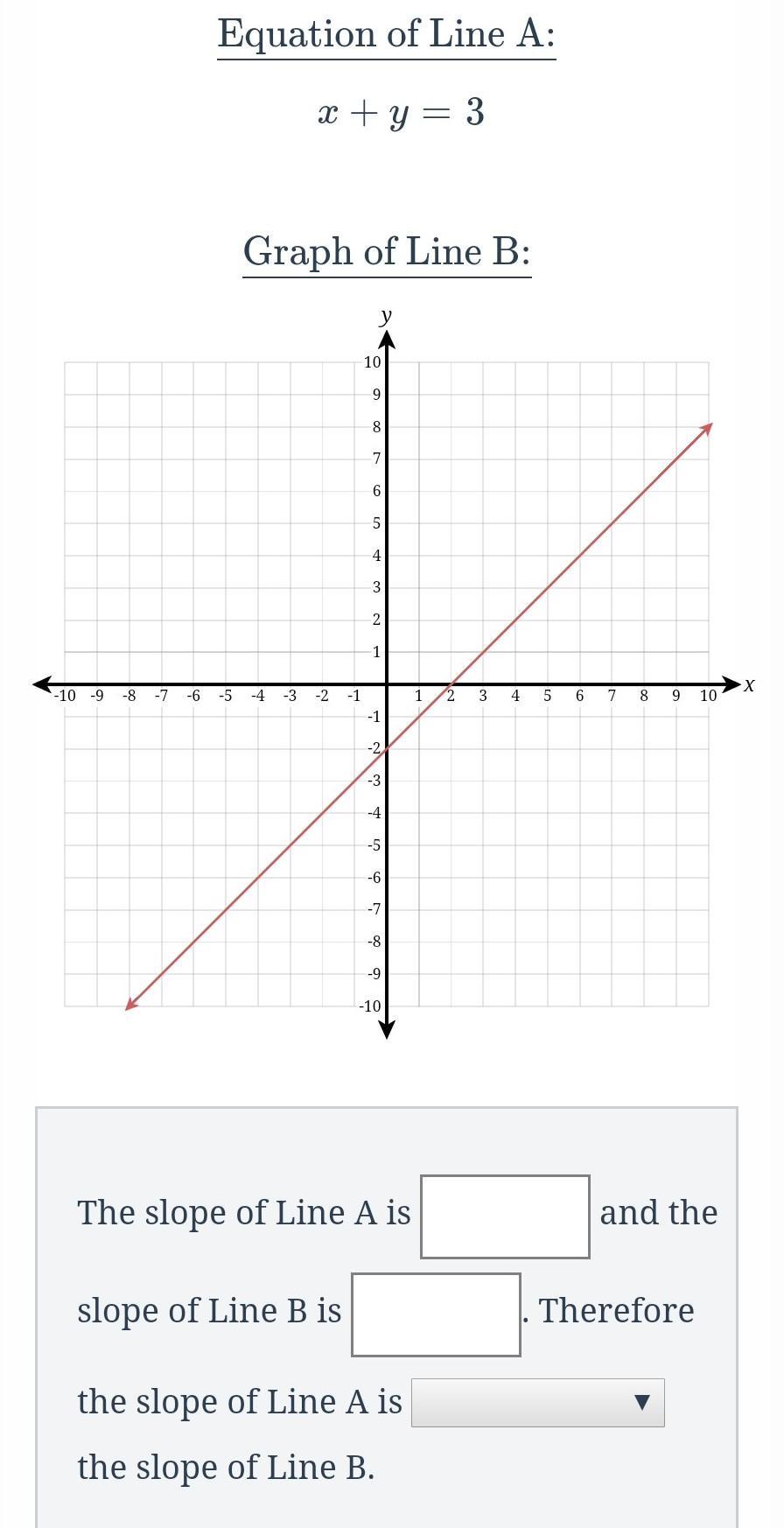This screenshot has height=1528, width=784.
Task: Open the slope comparison dropdown
Action: tap(537, 1403)
